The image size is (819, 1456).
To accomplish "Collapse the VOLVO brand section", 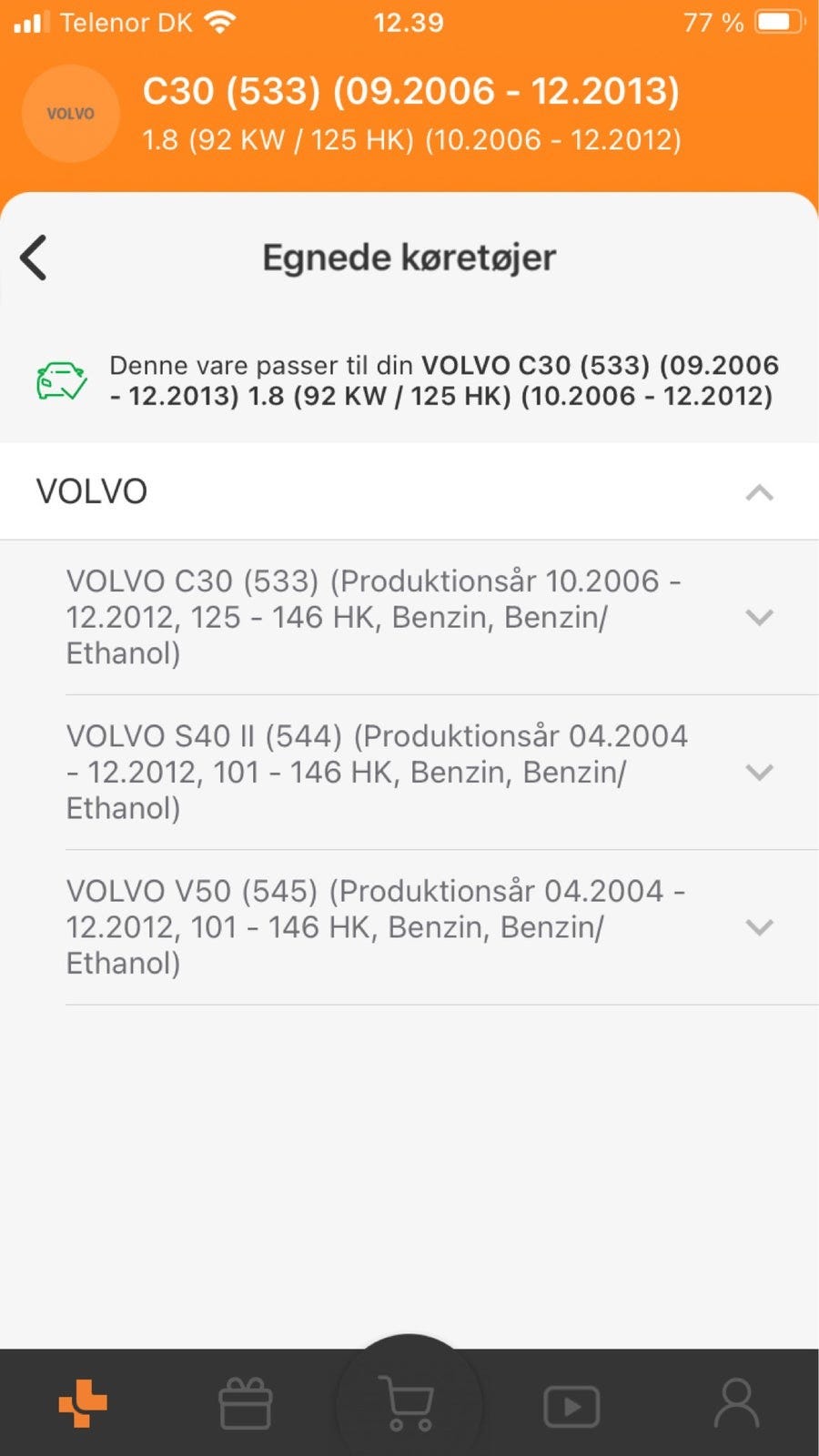I will [759, 492].
